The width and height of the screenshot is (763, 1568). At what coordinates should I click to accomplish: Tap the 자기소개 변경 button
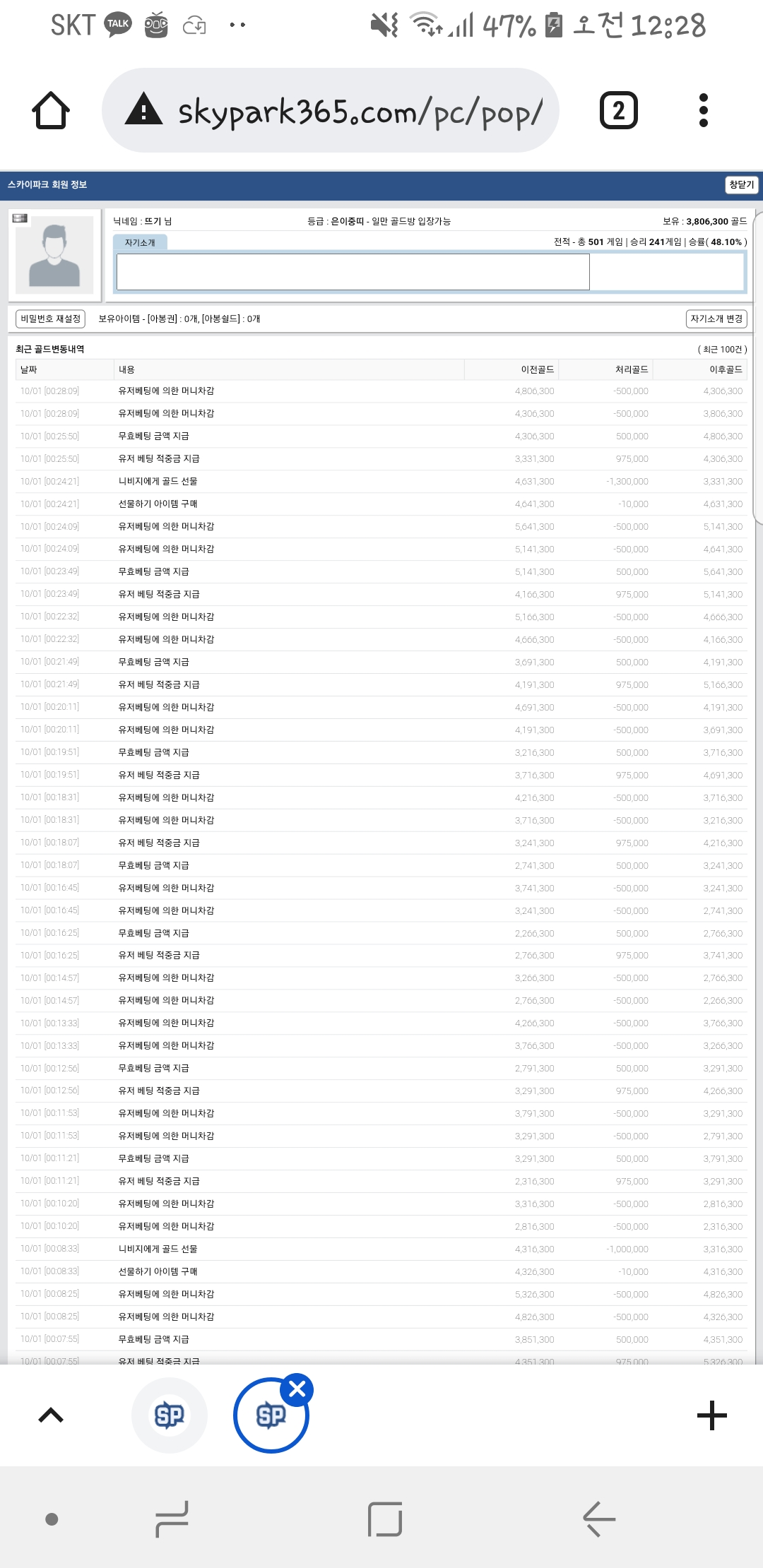[x=716, y=319]
